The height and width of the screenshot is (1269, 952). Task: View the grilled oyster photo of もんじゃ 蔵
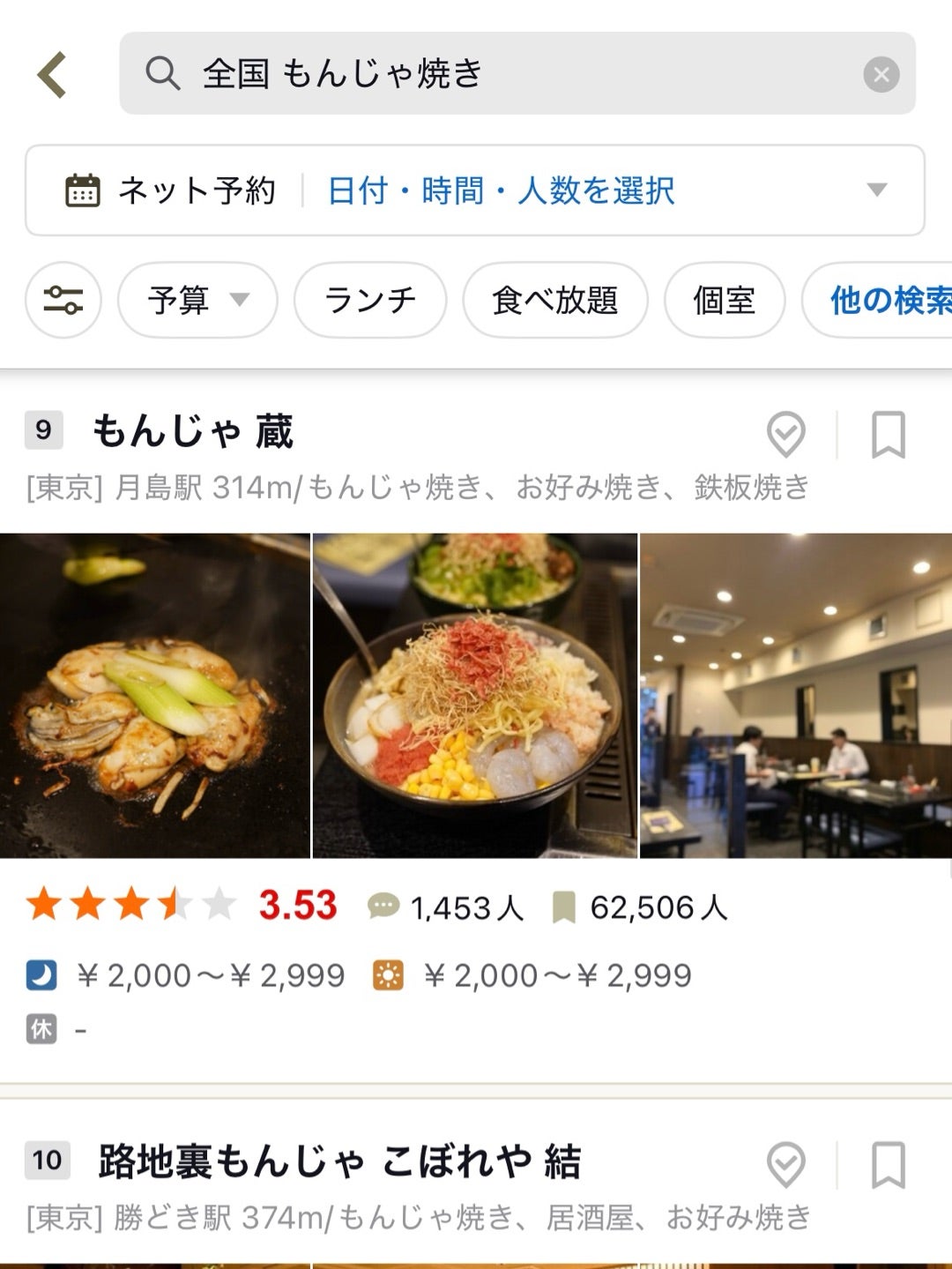click(154, 695)
